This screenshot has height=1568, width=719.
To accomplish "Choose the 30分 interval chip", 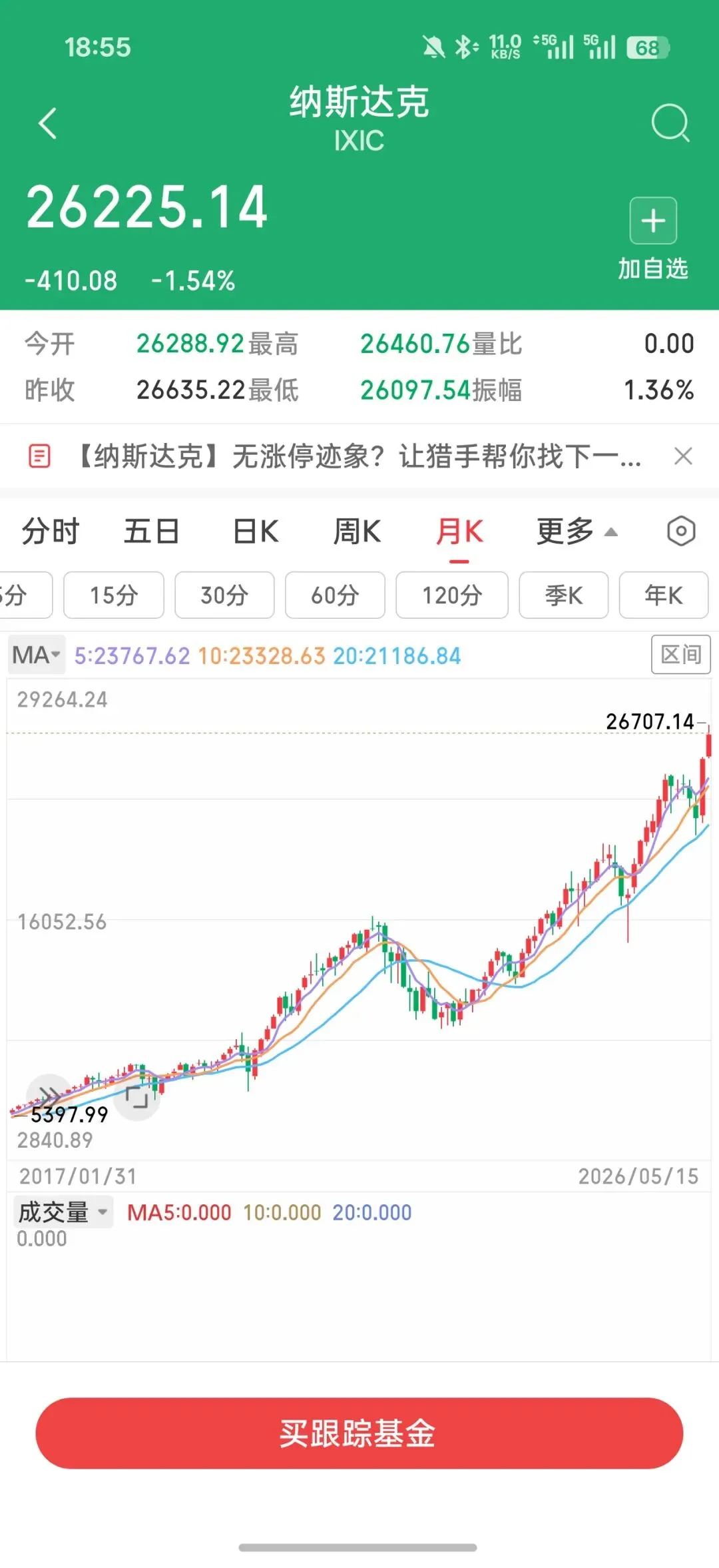I will click(x=224, y=595).
